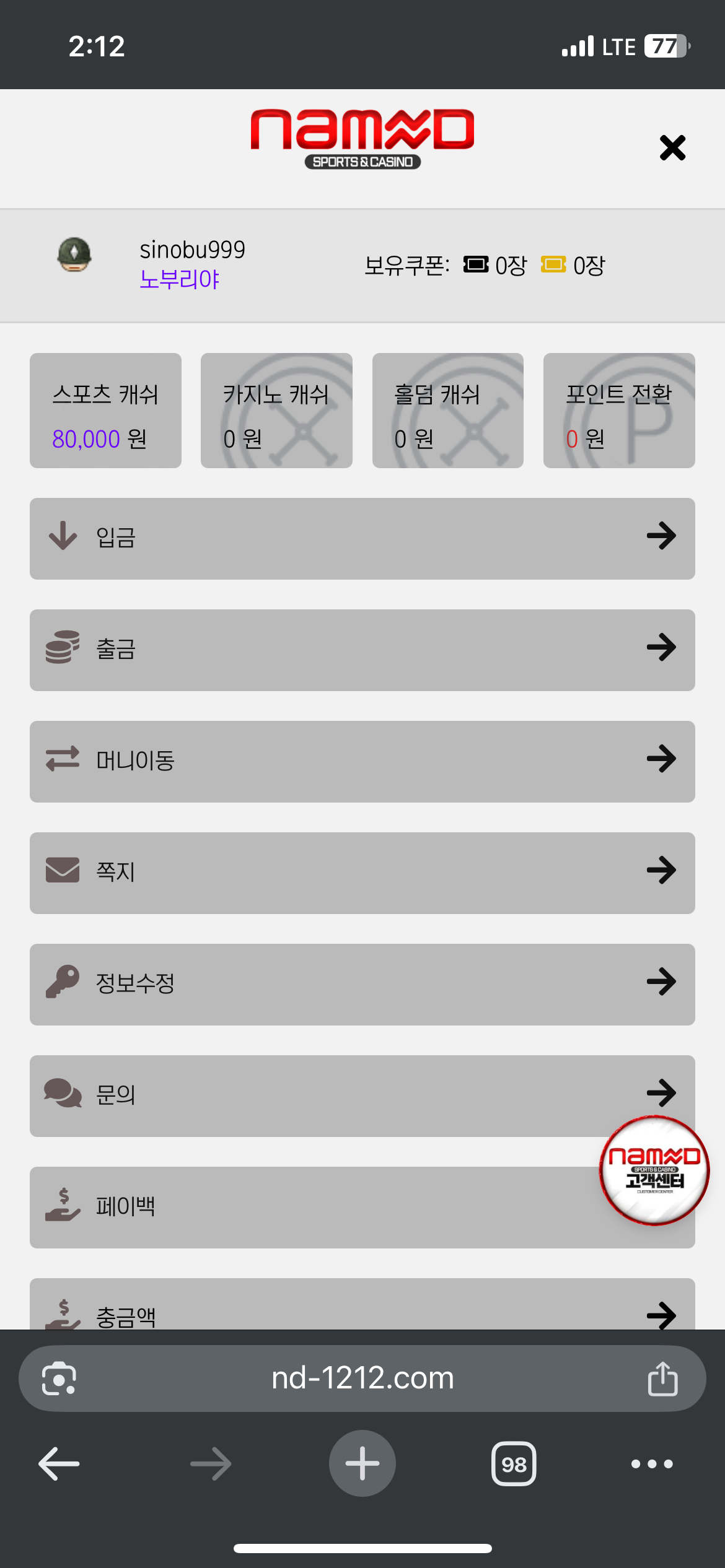Open 정보수정 to edit account info
The image size is (725, 1568).
pos(362,984)
